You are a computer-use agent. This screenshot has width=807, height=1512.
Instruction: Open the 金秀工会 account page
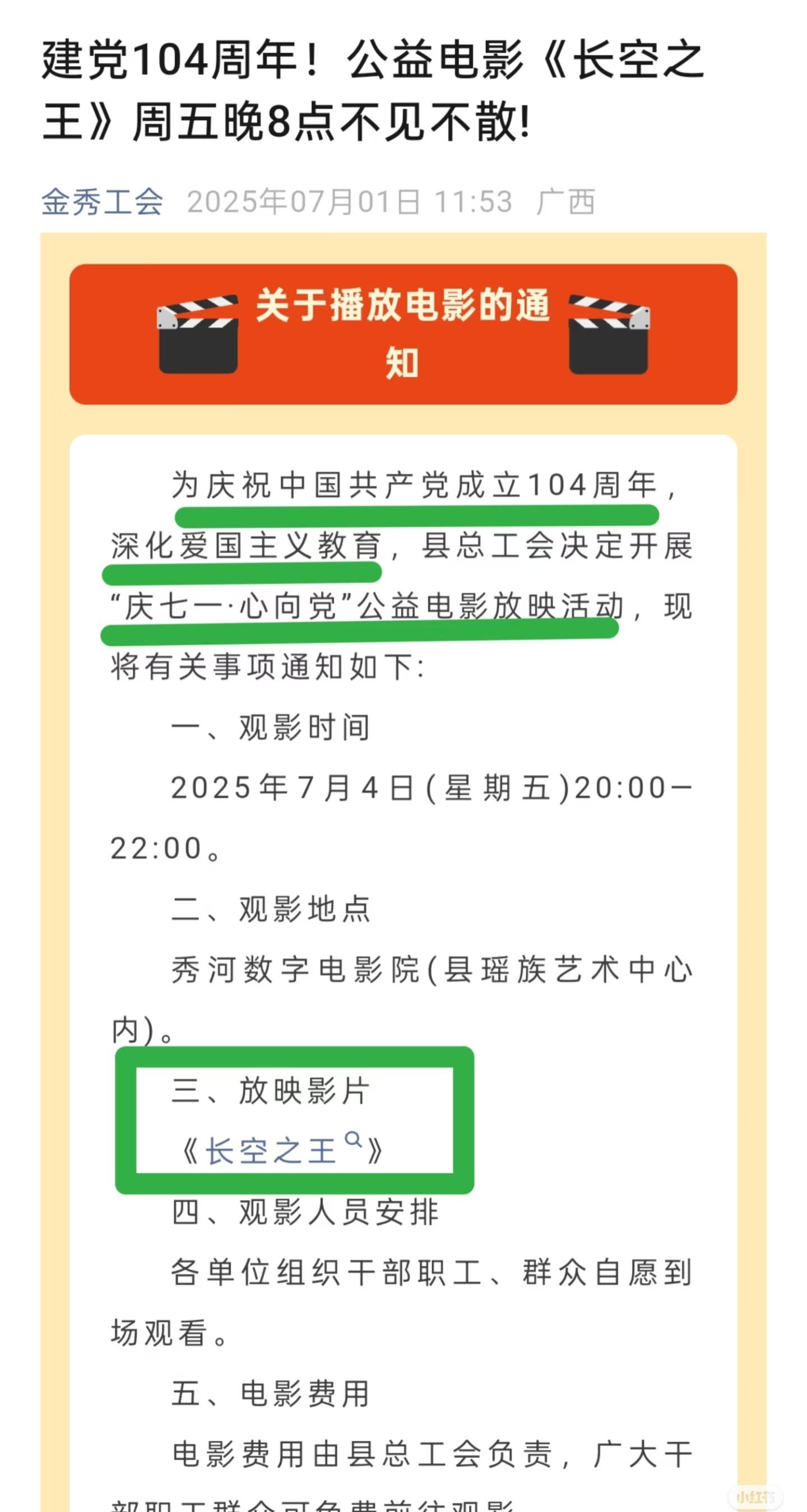click(x=102, y=202)
